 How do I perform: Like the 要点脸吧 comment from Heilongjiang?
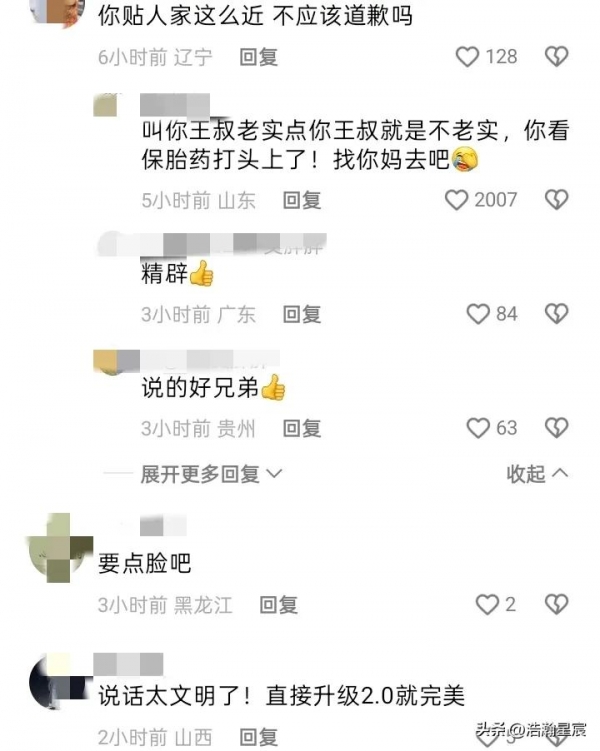[x=487, y=604]
